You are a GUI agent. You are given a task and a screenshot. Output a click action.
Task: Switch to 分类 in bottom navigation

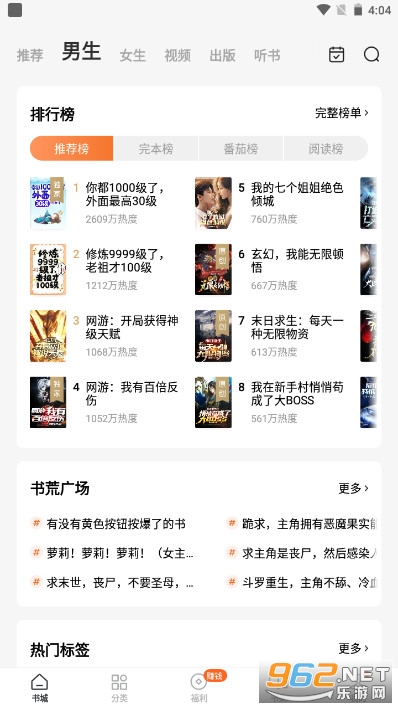pyautogui.click(x=119, y=688)
